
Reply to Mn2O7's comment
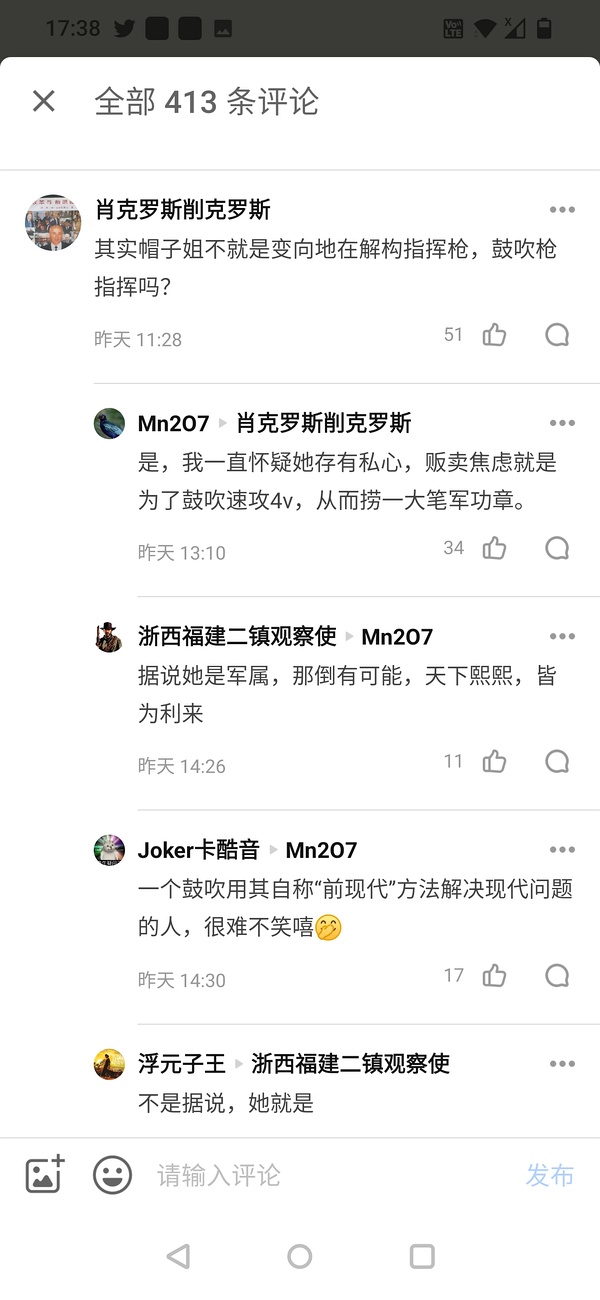coord(557,548)
